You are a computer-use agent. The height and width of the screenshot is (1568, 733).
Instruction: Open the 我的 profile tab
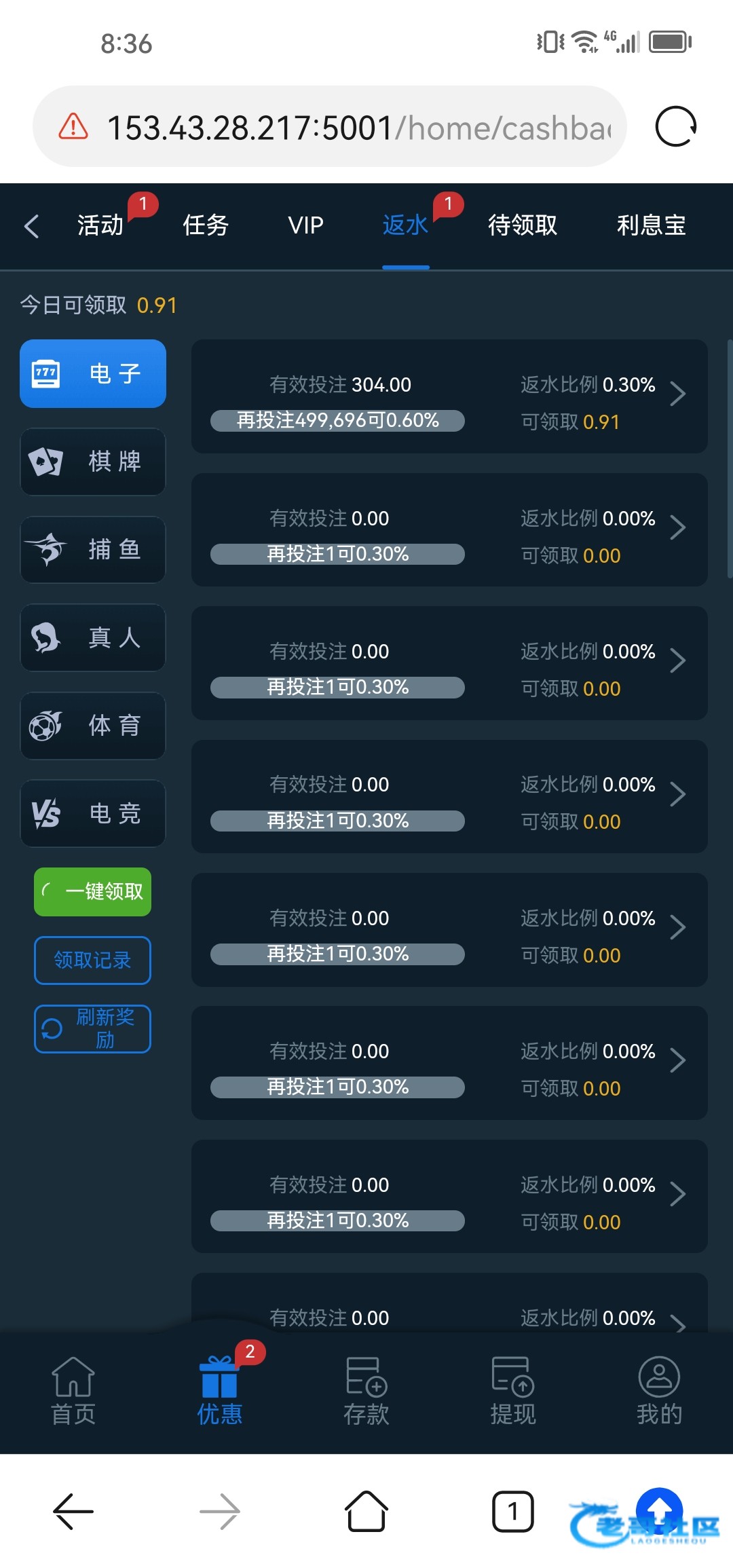[x=659, y=1392]
